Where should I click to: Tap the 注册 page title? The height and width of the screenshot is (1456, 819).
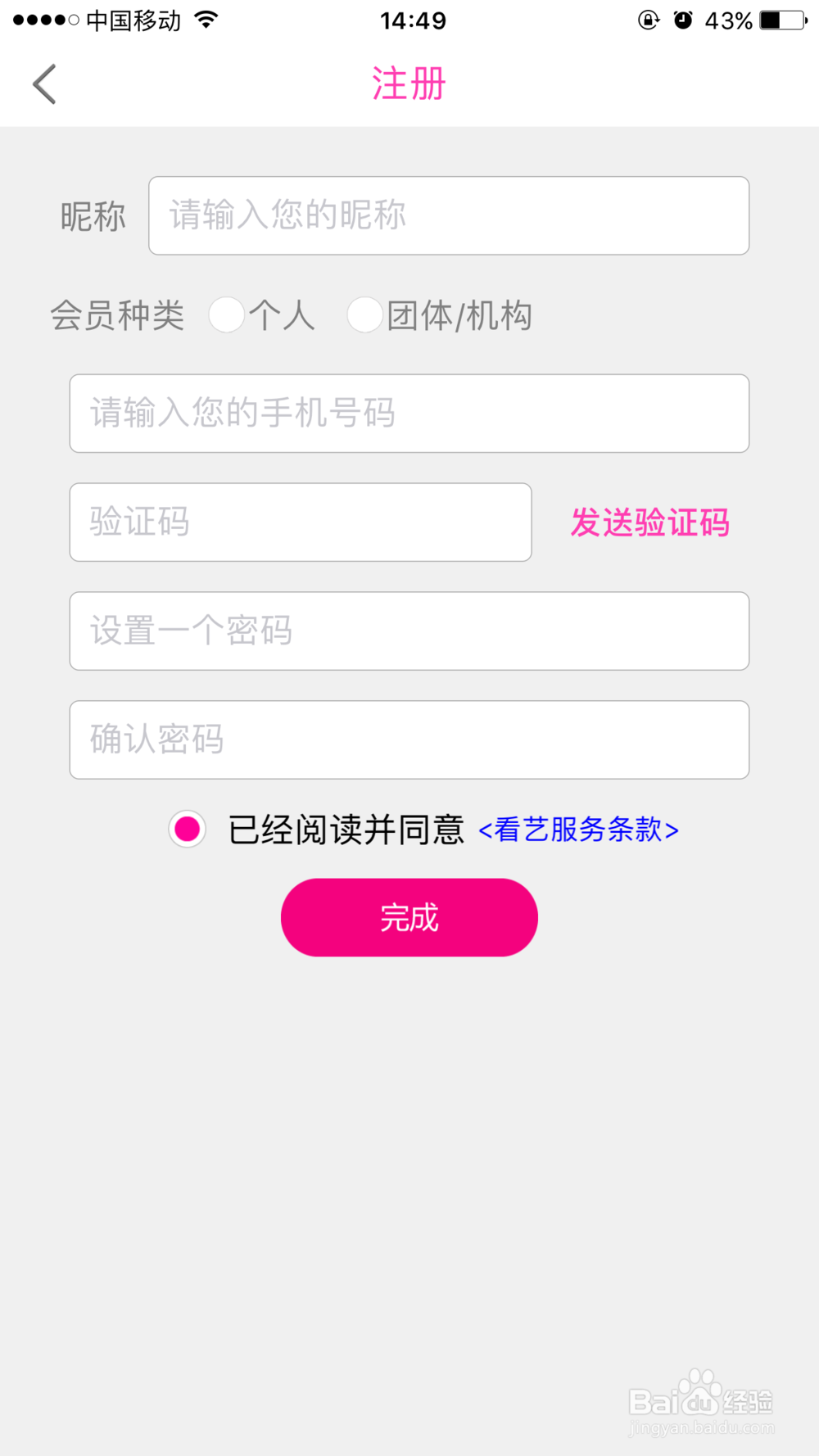click(x=409, y=82)
